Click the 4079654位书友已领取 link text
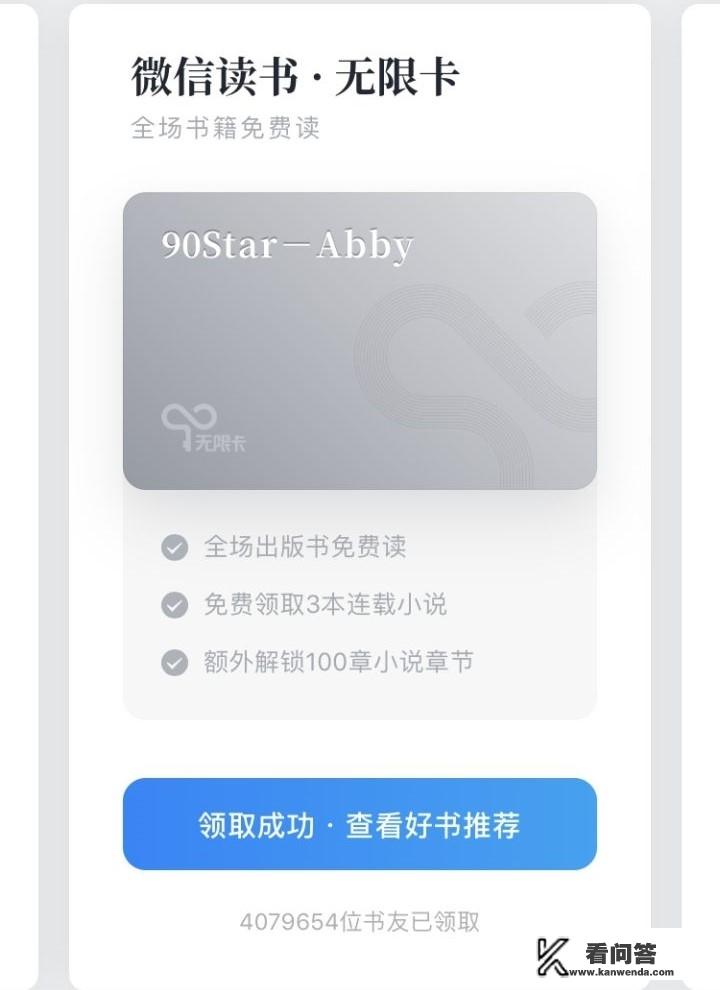The image size is (720, 990). (x=359, y=920)
